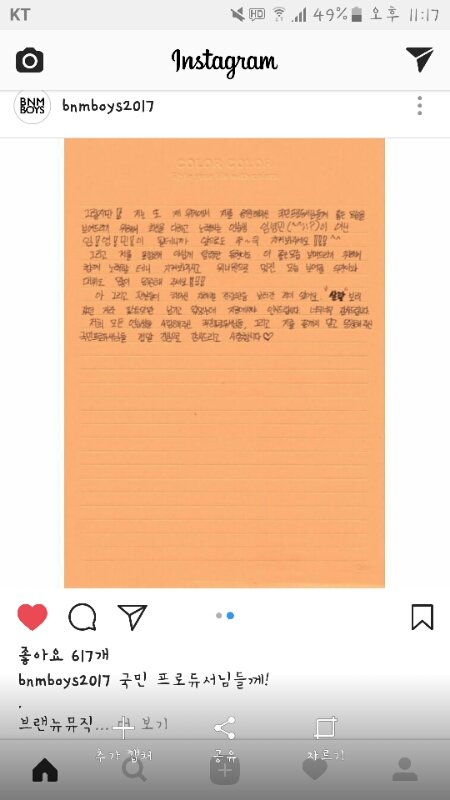450x800 pixels.
Task: Switch to the Profile tab
Action: (405, 769)
